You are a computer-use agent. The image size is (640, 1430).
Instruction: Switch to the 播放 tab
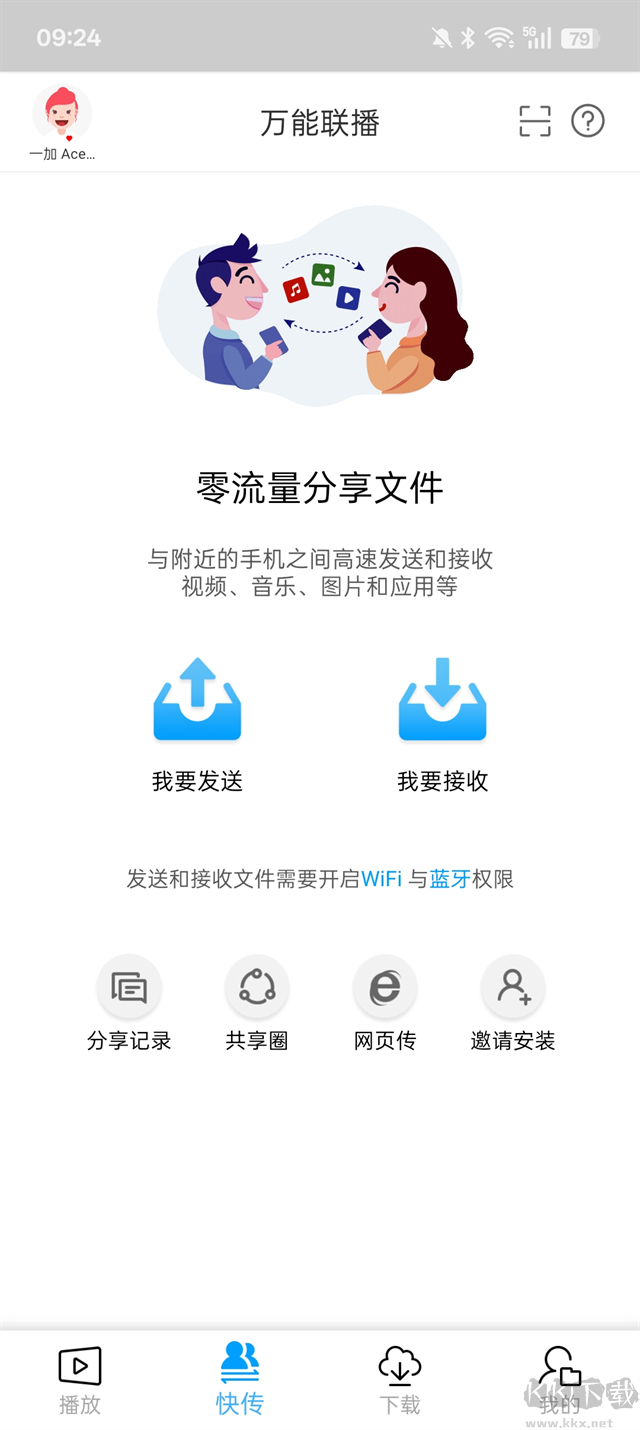80,1379
